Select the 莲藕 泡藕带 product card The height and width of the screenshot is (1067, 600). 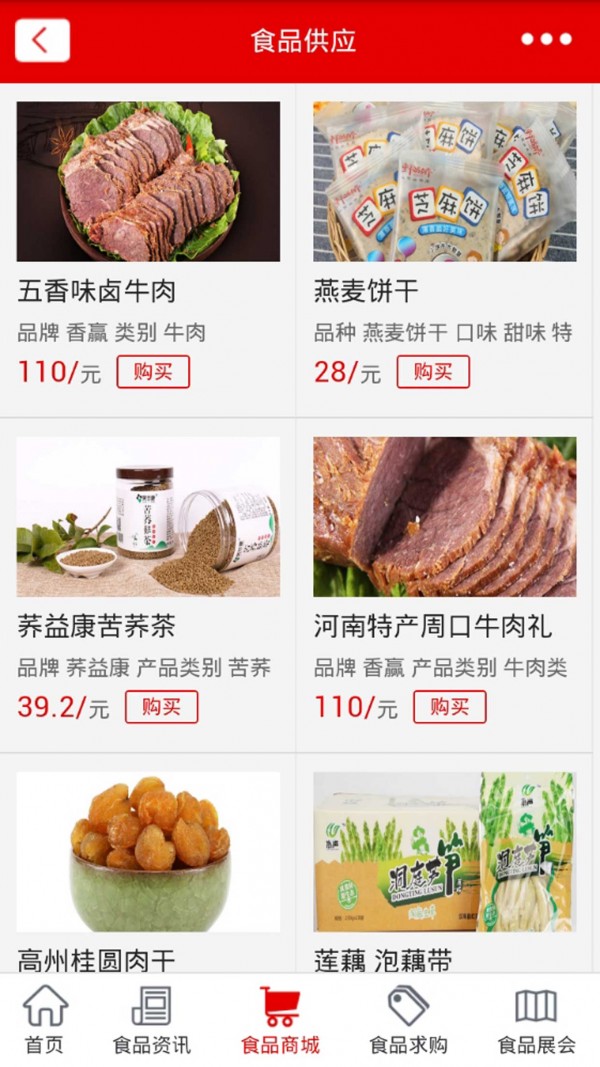(x=444, y=852)
